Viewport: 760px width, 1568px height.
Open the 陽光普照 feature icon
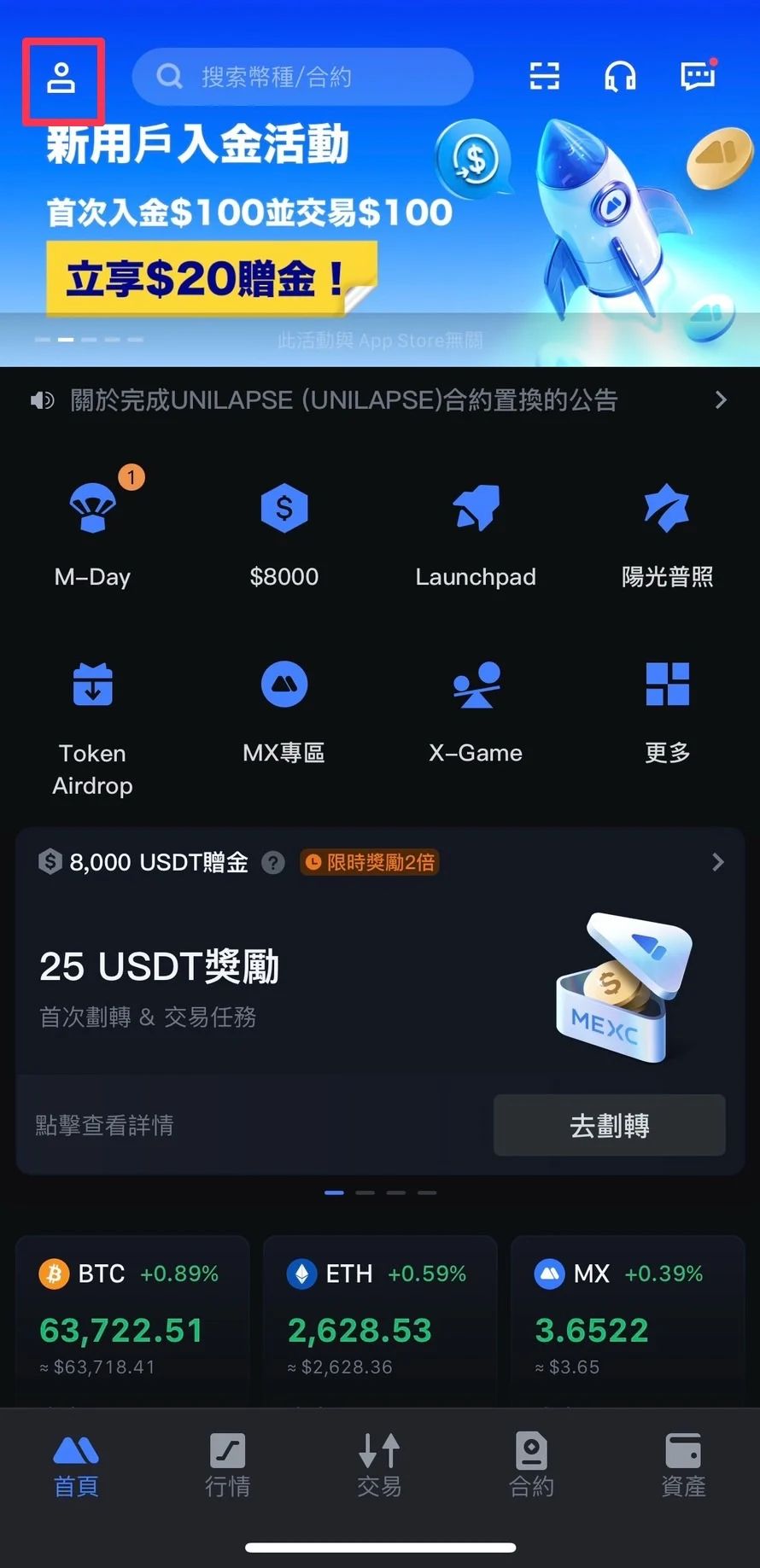[667, 505]
